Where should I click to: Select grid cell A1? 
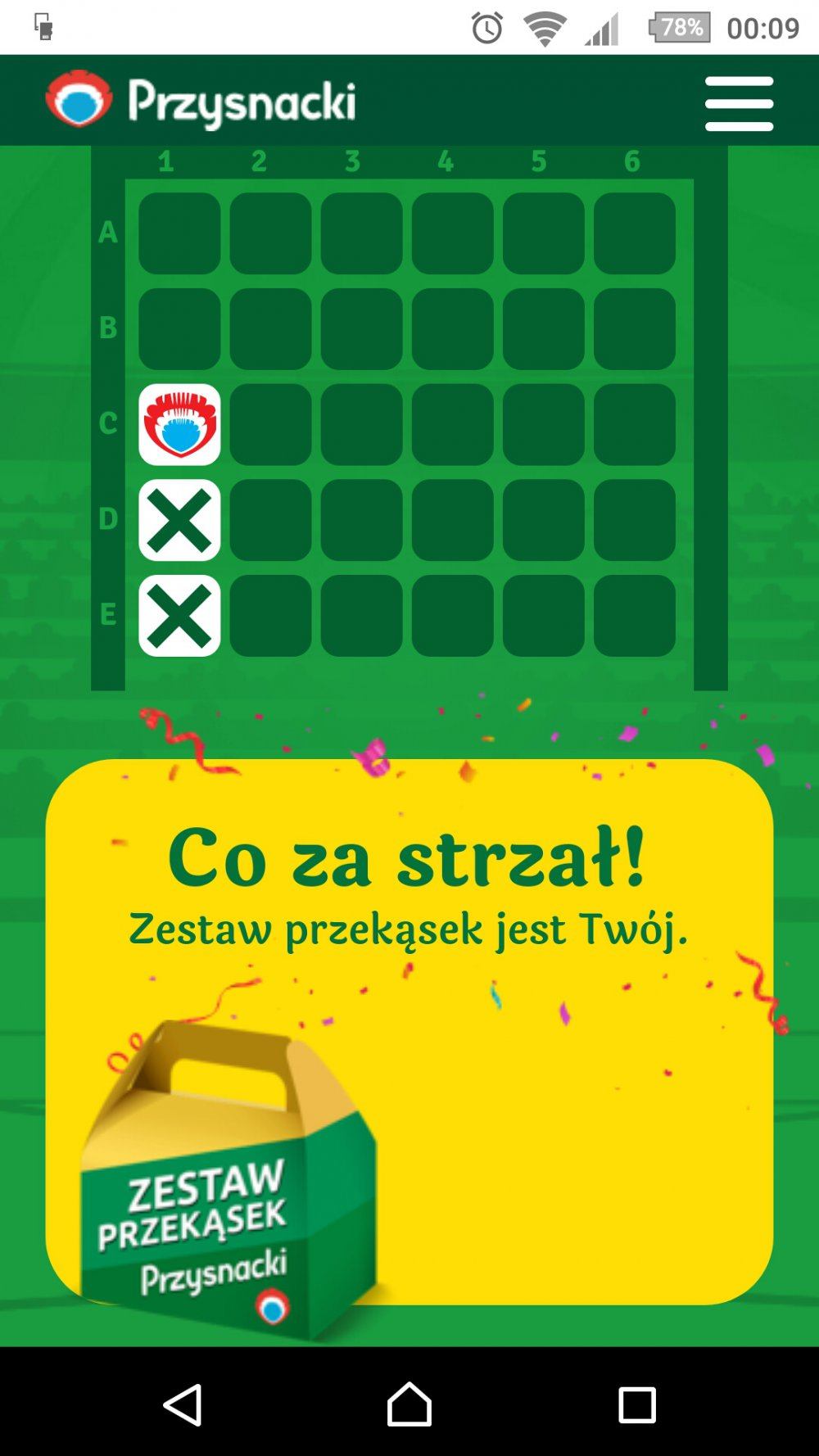click(179, 233)
